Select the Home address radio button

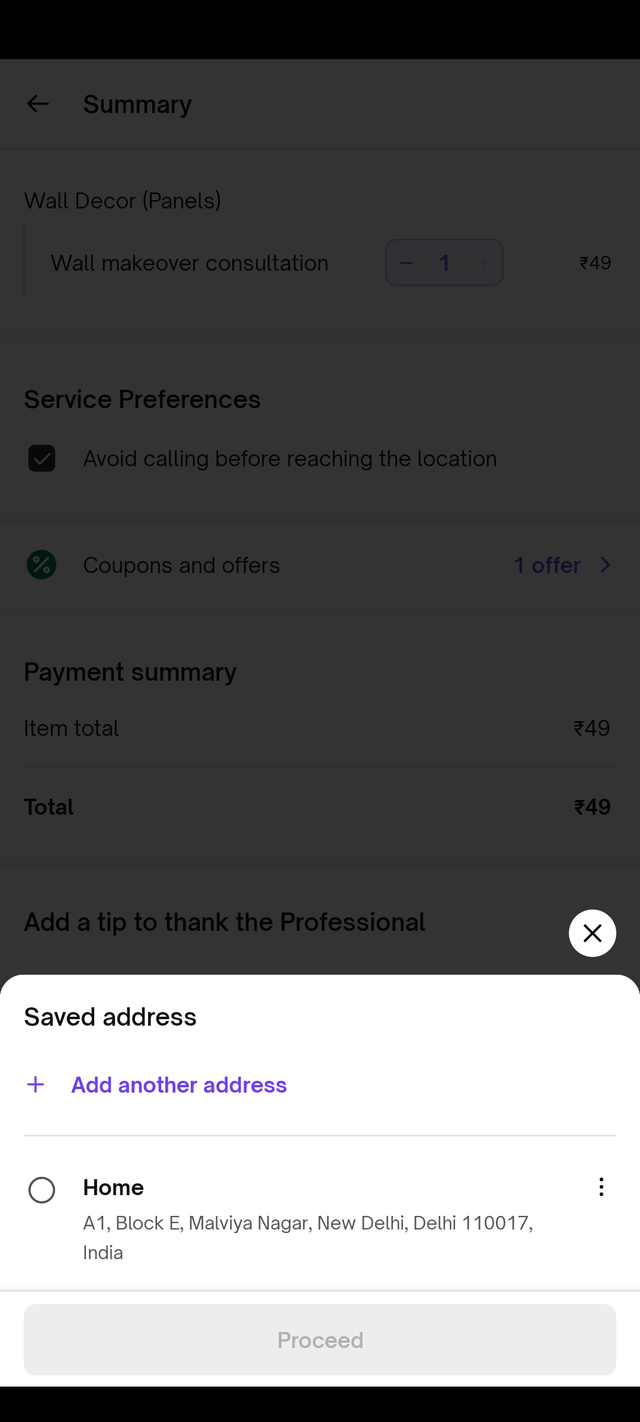click(42, 1190)
